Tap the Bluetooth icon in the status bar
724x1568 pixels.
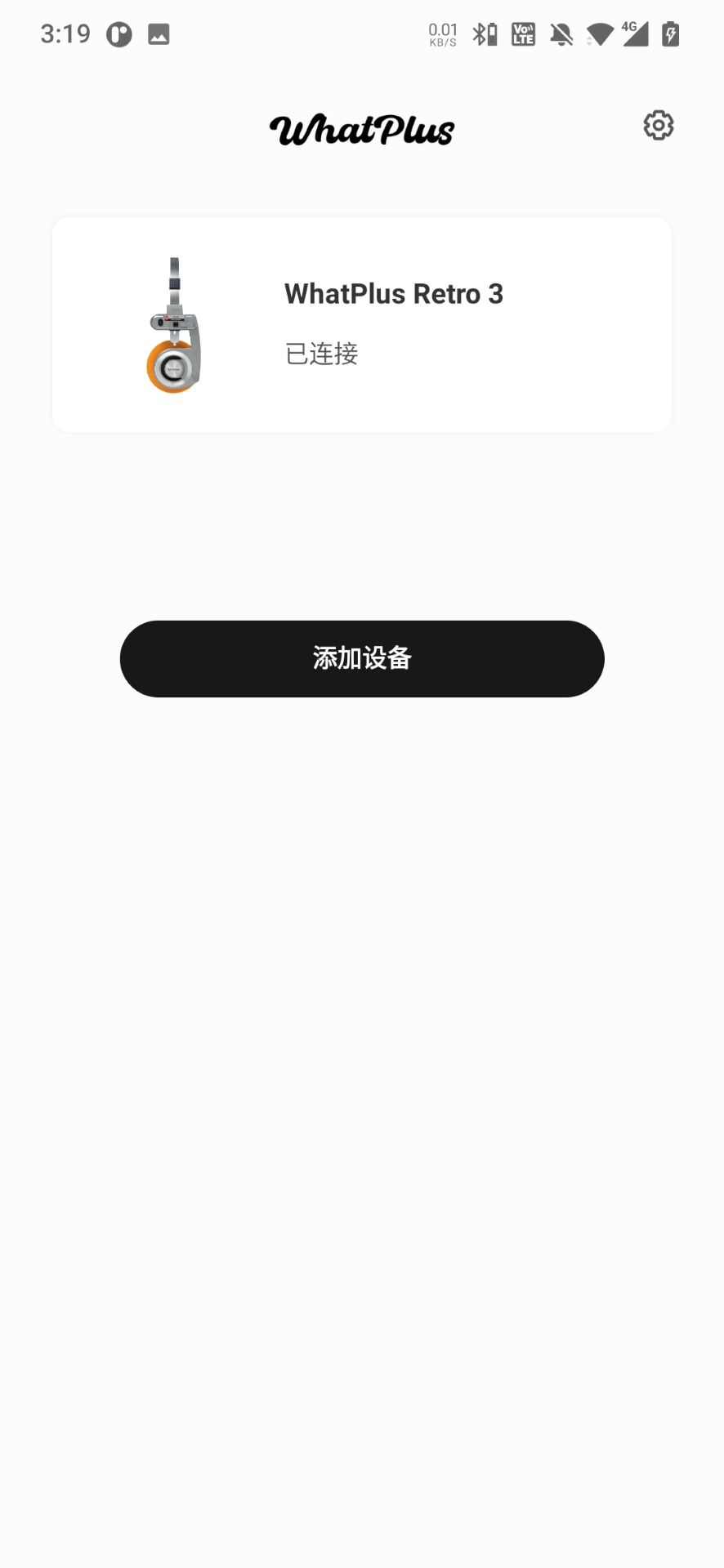pyautogui.click(x=484, y=33)
